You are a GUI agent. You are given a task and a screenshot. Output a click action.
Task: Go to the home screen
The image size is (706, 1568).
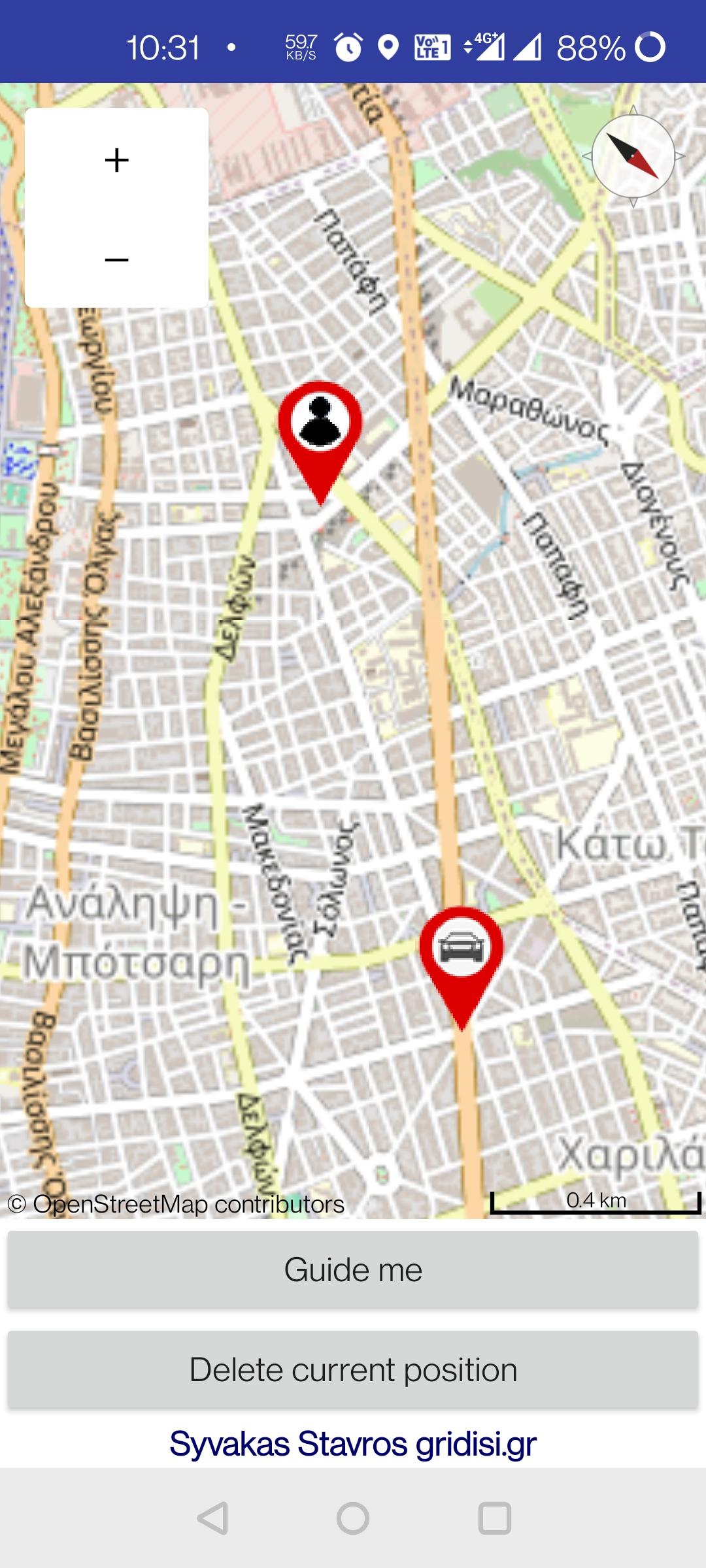point(353,1518)
